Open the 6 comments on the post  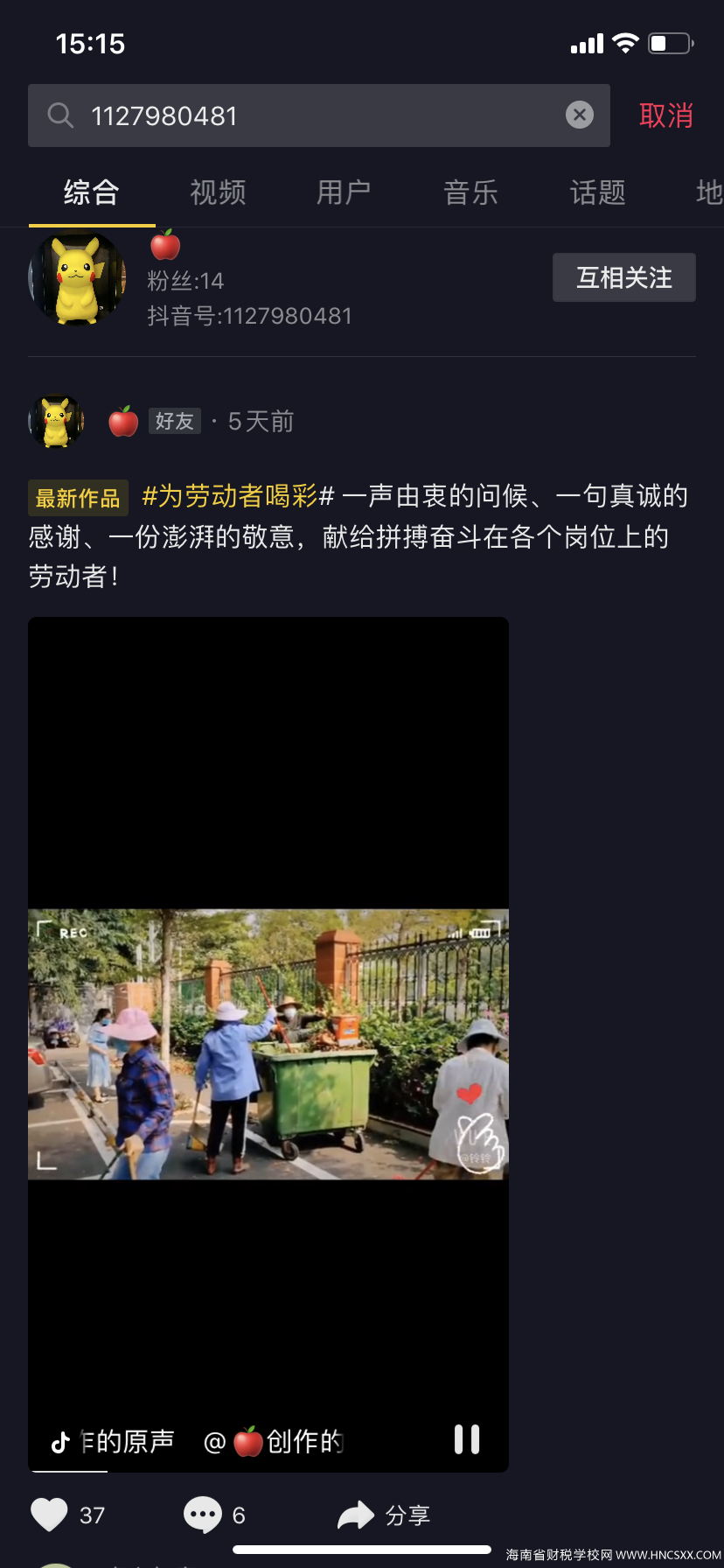click(203, 1515)
